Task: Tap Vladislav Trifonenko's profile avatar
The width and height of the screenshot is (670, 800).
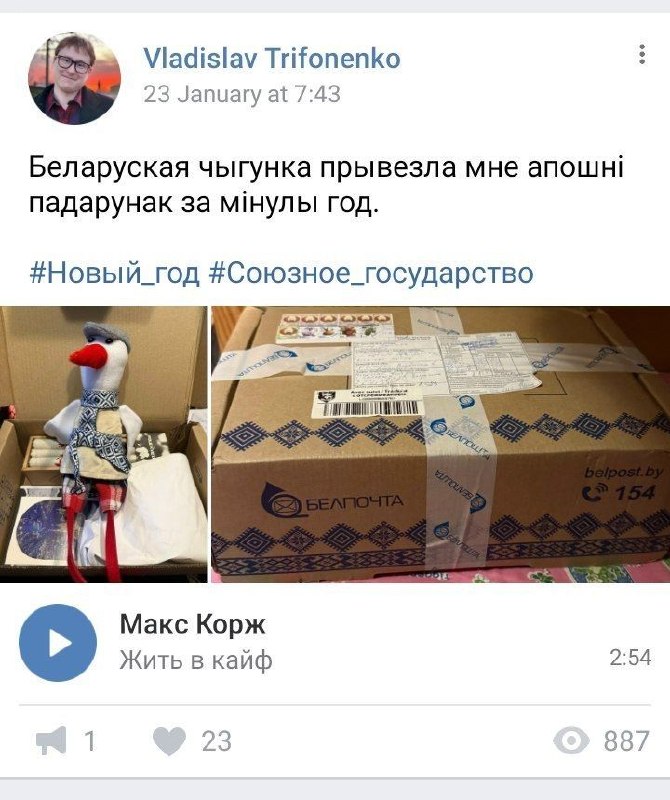Action: (75, 78)
